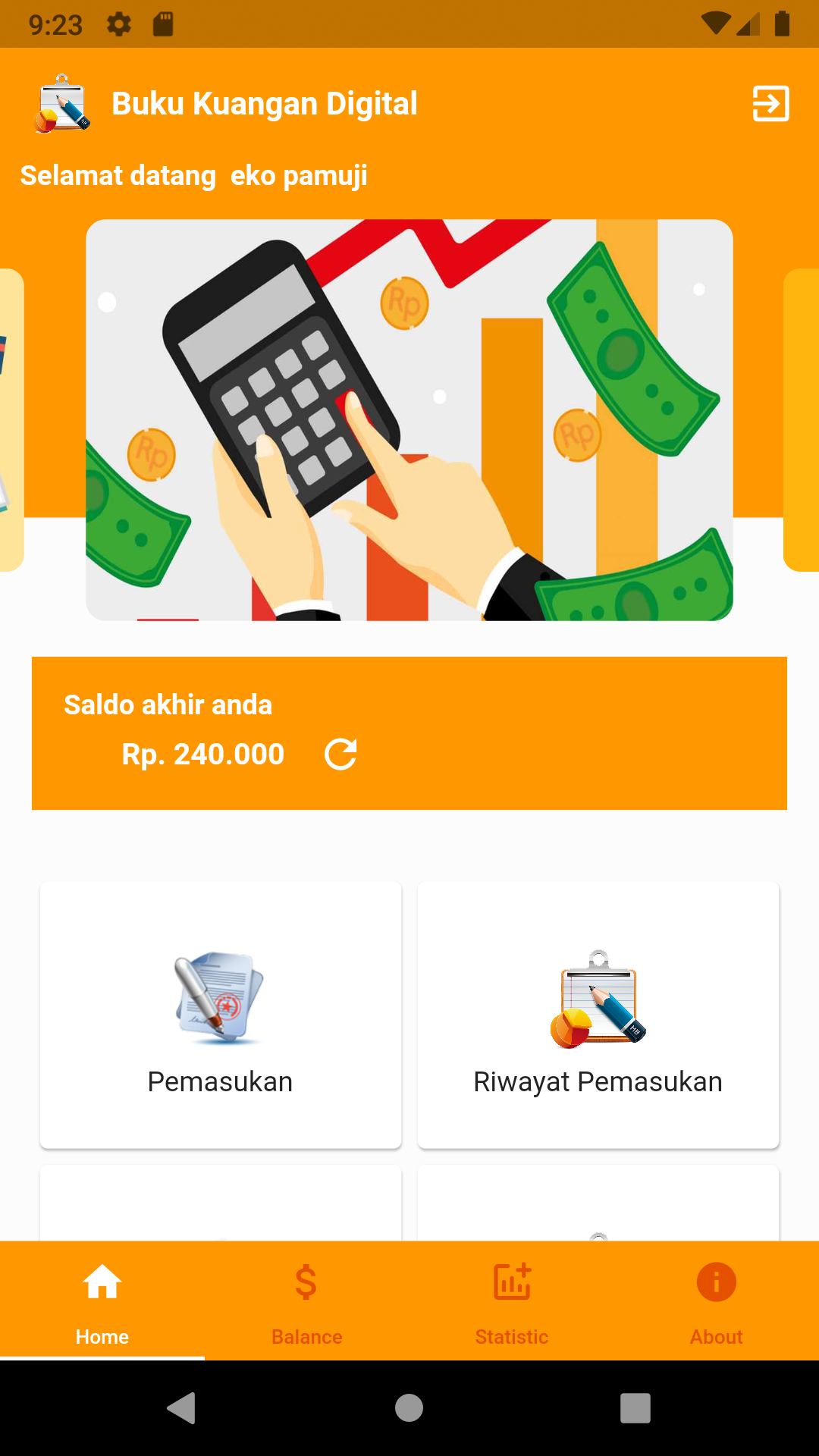Open Riwayat Pemasukan card
Viewport: 819px width, 1456px height.
tap(598, 1015)
